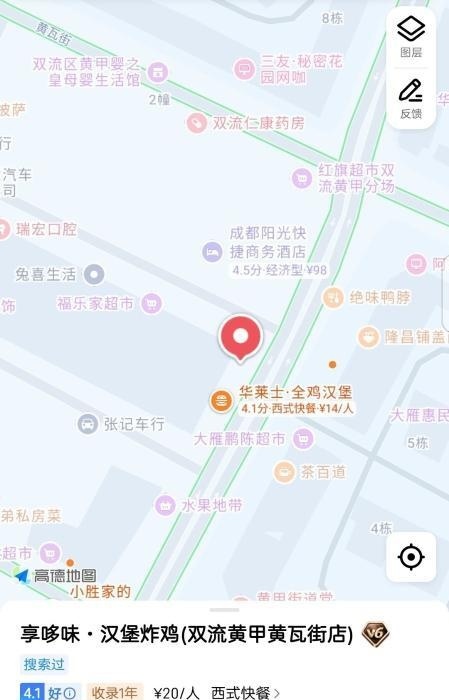Select the 红旗超市 supermarket marker
The width and height of the screenshot is (449, 700).
click(302, 178)
